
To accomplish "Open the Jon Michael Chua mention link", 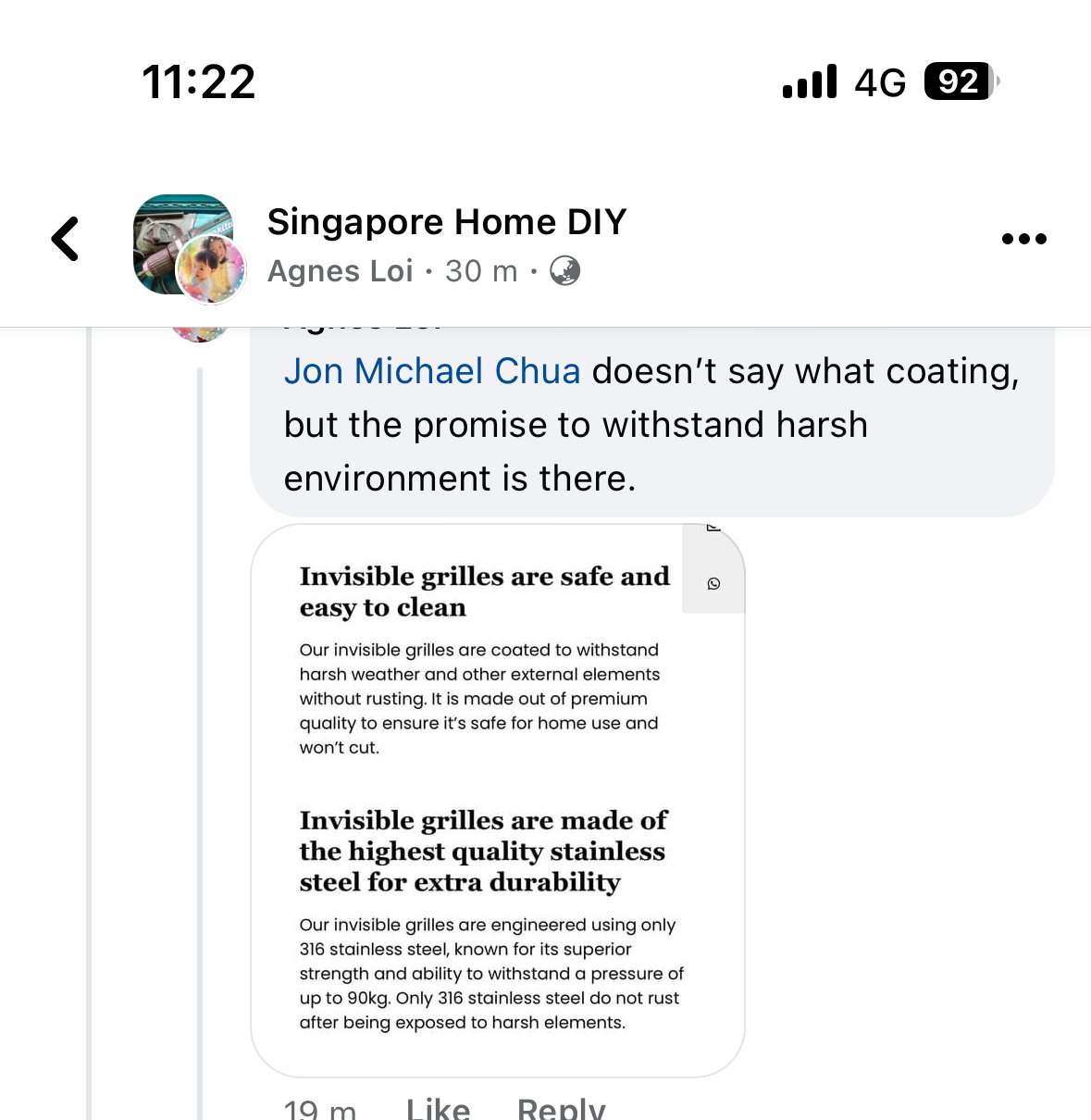I will pos(432,371).
